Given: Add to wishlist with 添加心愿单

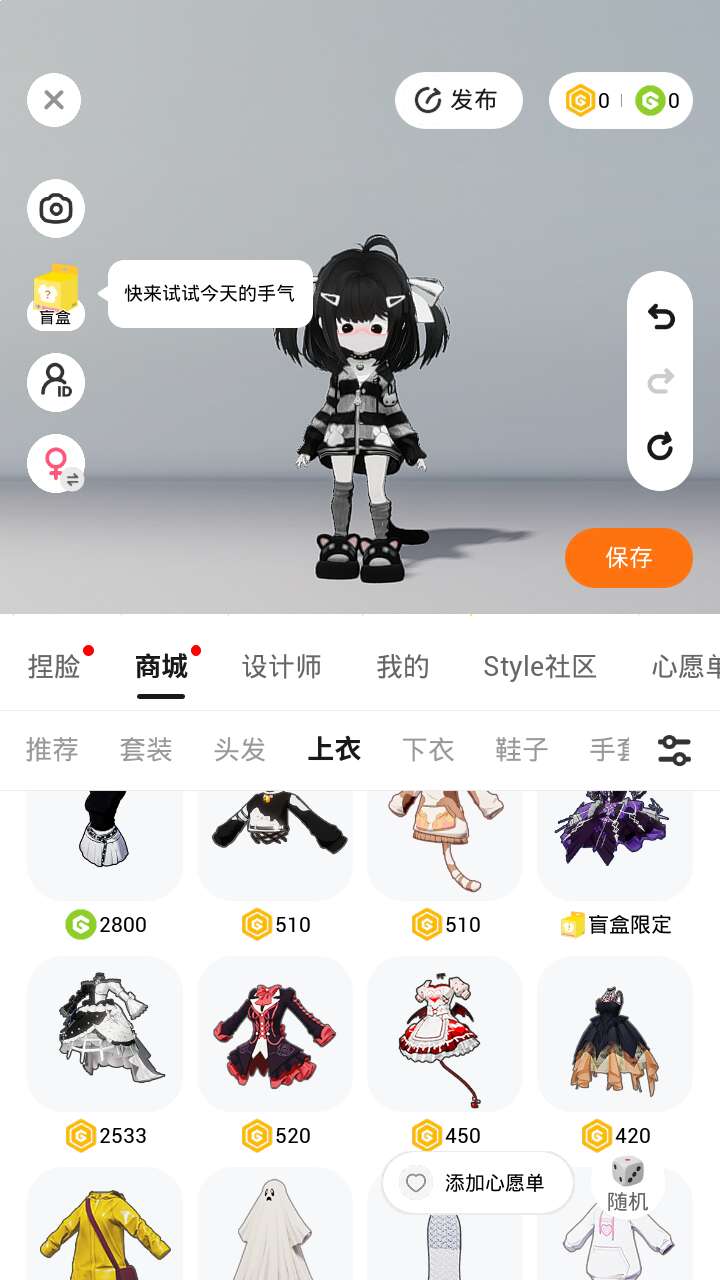Looking at the screenshot, I should tap(478, 1183).
